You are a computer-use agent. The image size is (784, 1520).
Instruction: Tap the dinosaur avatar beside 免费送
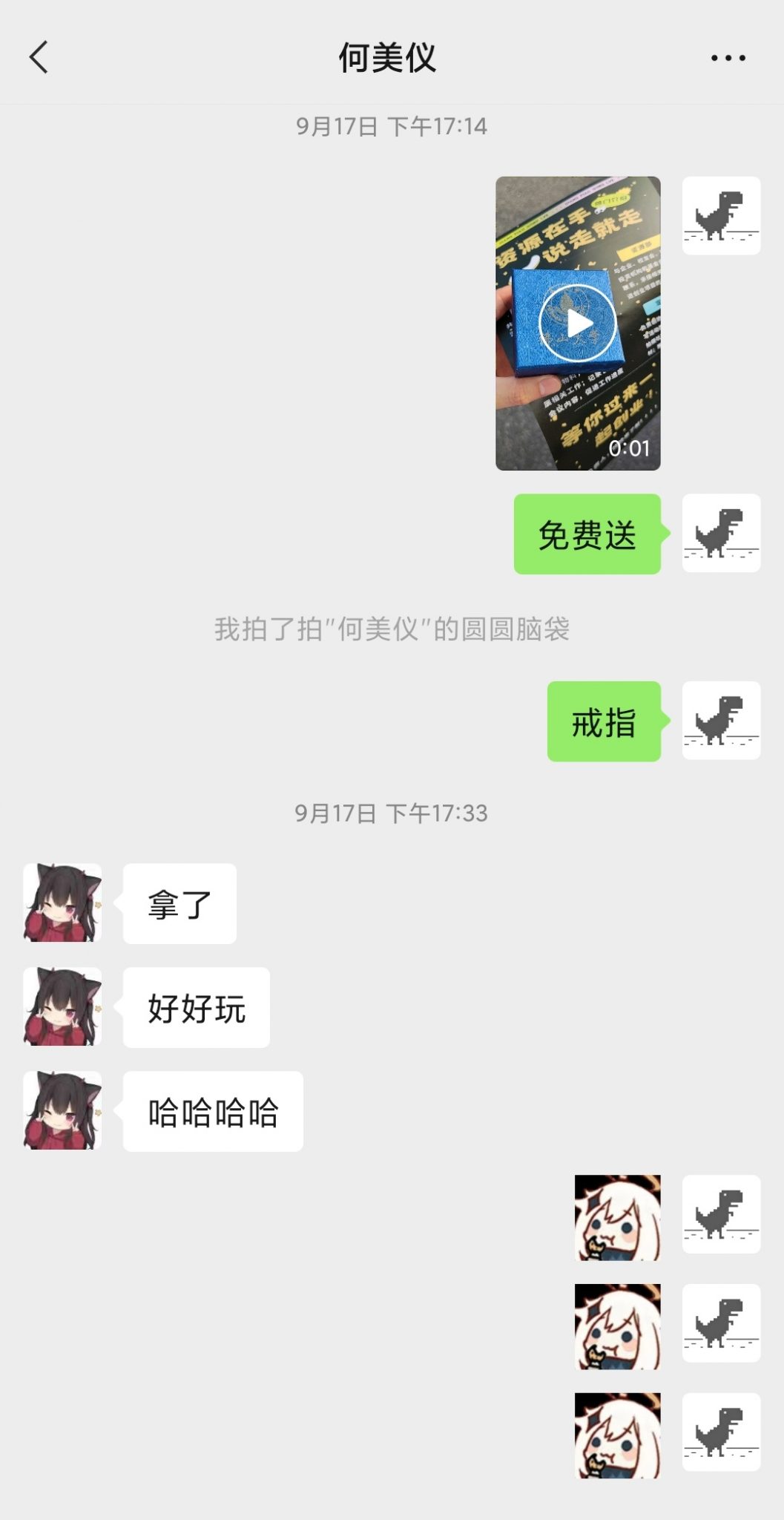721,533
